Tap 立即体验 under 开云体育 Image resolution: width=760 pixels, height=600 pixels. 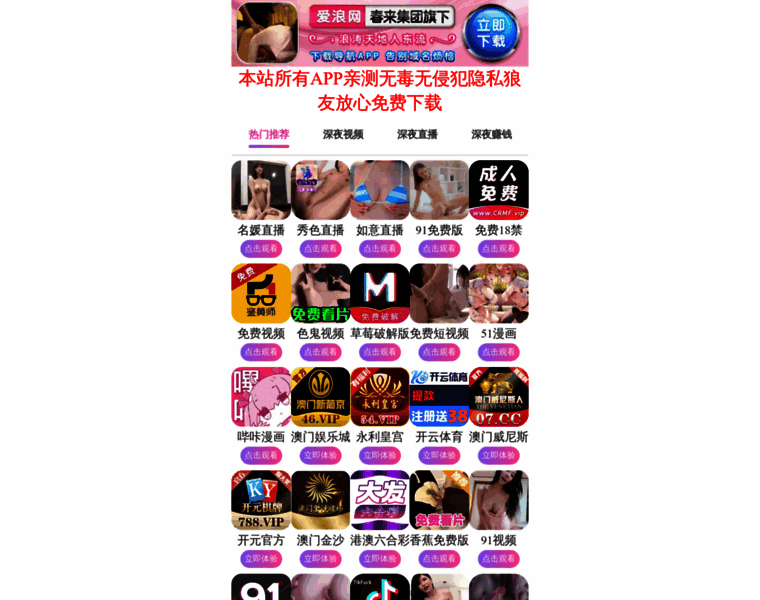[439, 455]
